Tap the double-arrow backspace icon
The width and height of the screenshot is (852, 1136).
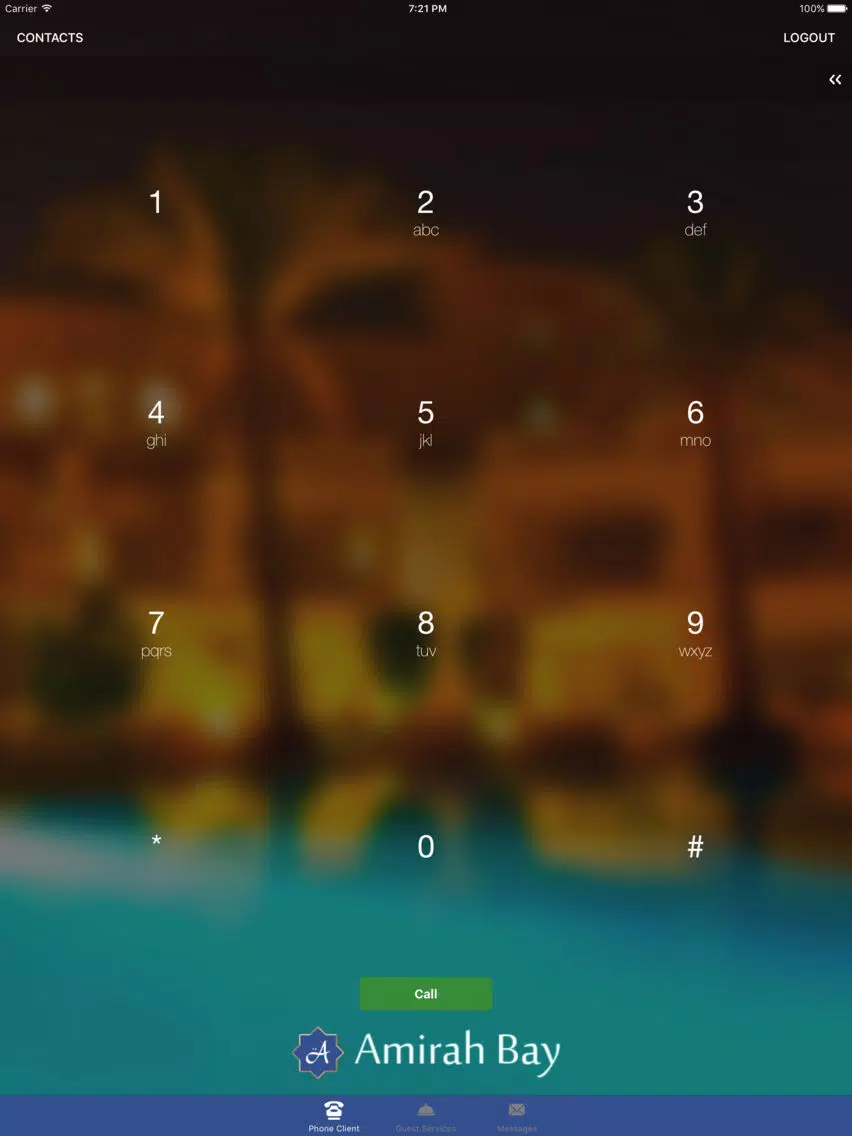[x=835, y=80]
